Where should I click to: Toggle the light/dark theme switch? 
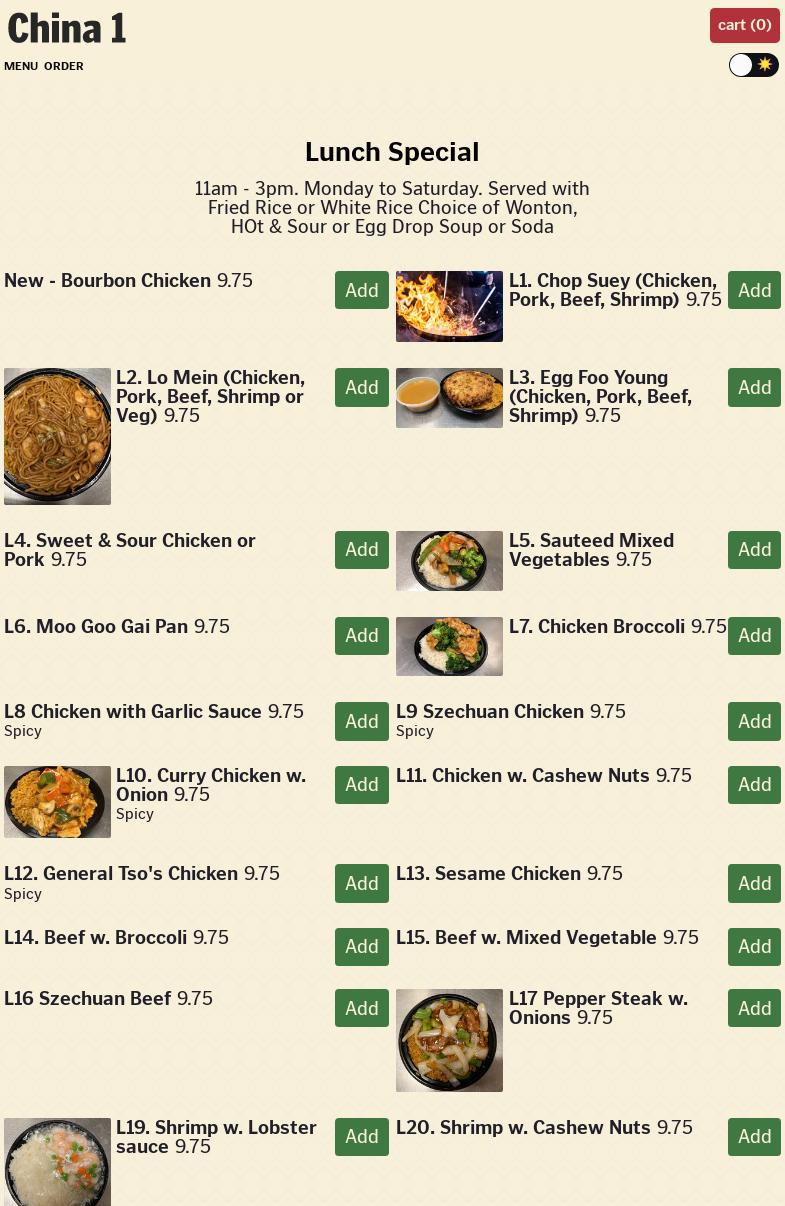753,65
